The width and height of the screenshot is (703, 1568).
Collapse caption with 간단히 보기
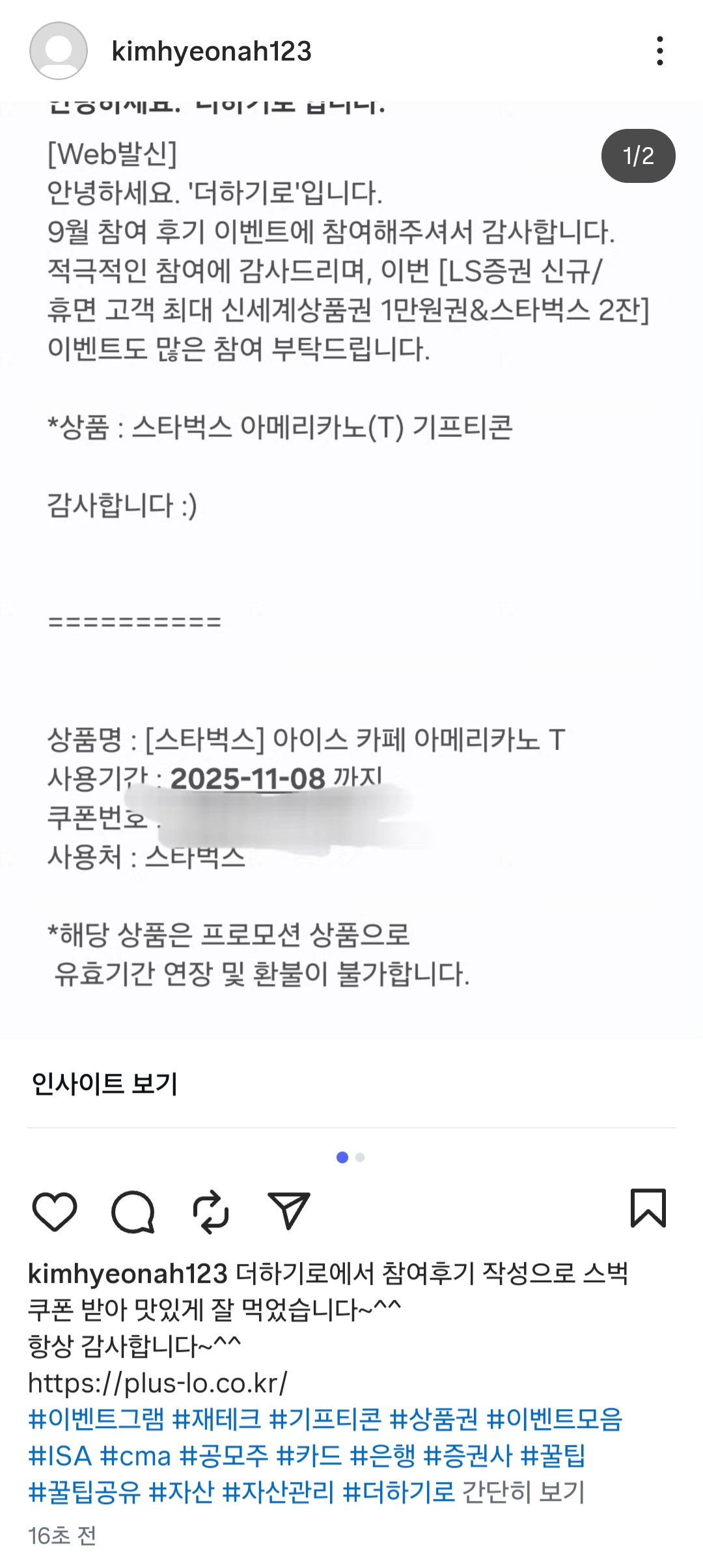(x=523, y=1492)
